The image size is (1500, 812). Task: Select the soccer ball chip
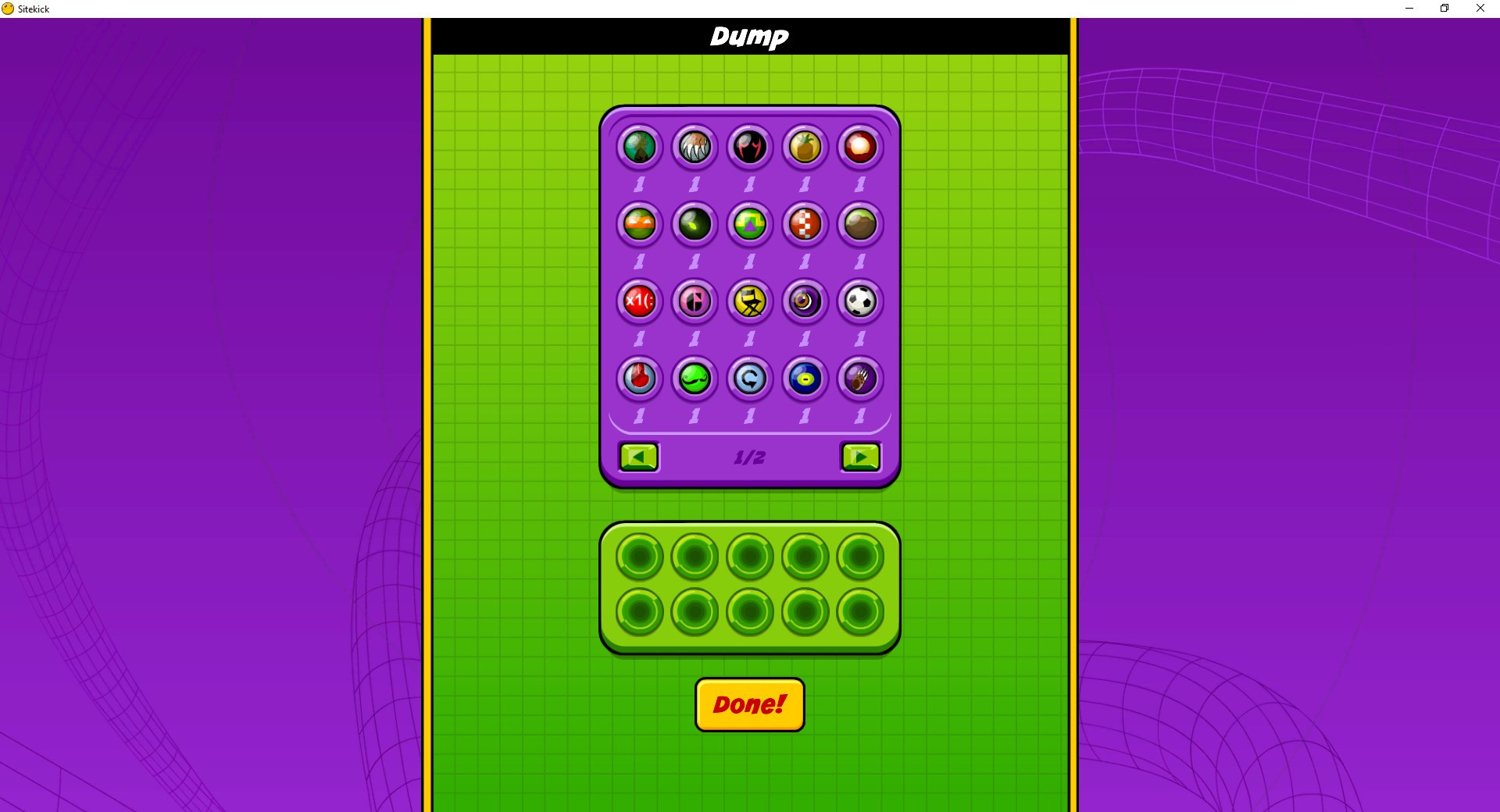pyautogui.click(x=860, y=301)
